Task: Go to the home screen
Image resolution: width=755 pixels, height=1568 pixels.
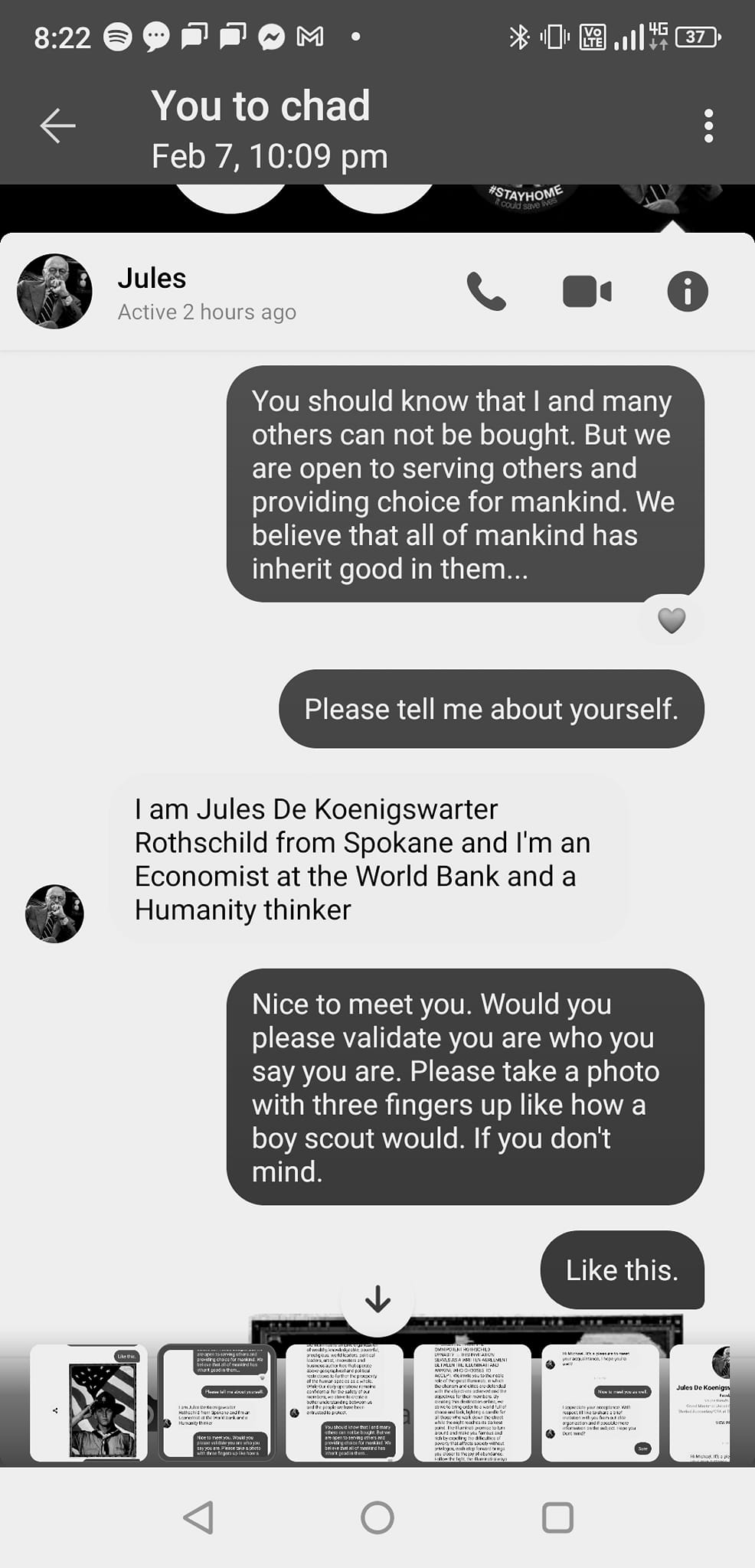Action: tap(377, 1517)
